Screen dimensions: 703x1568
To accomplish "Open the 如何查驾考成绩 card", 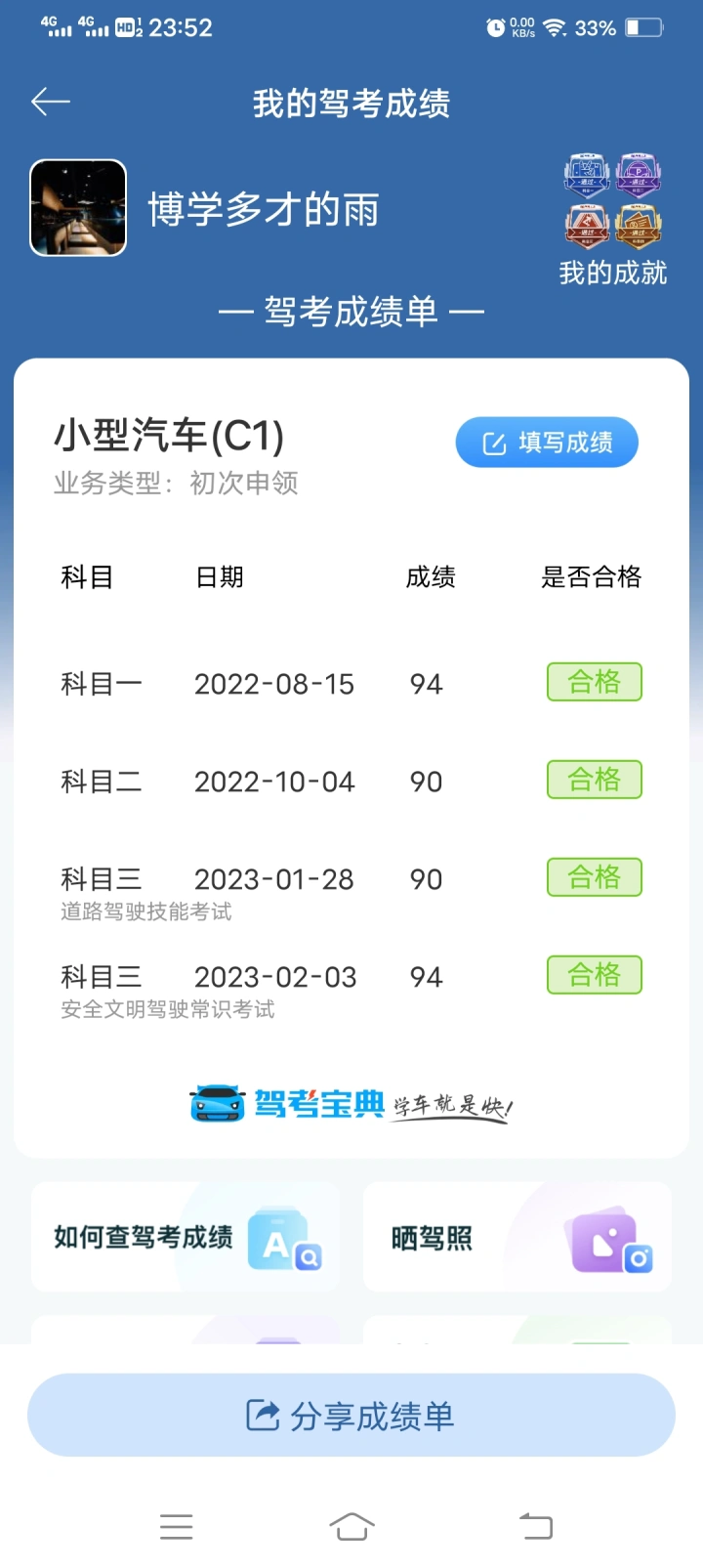I will (186, 1237).
